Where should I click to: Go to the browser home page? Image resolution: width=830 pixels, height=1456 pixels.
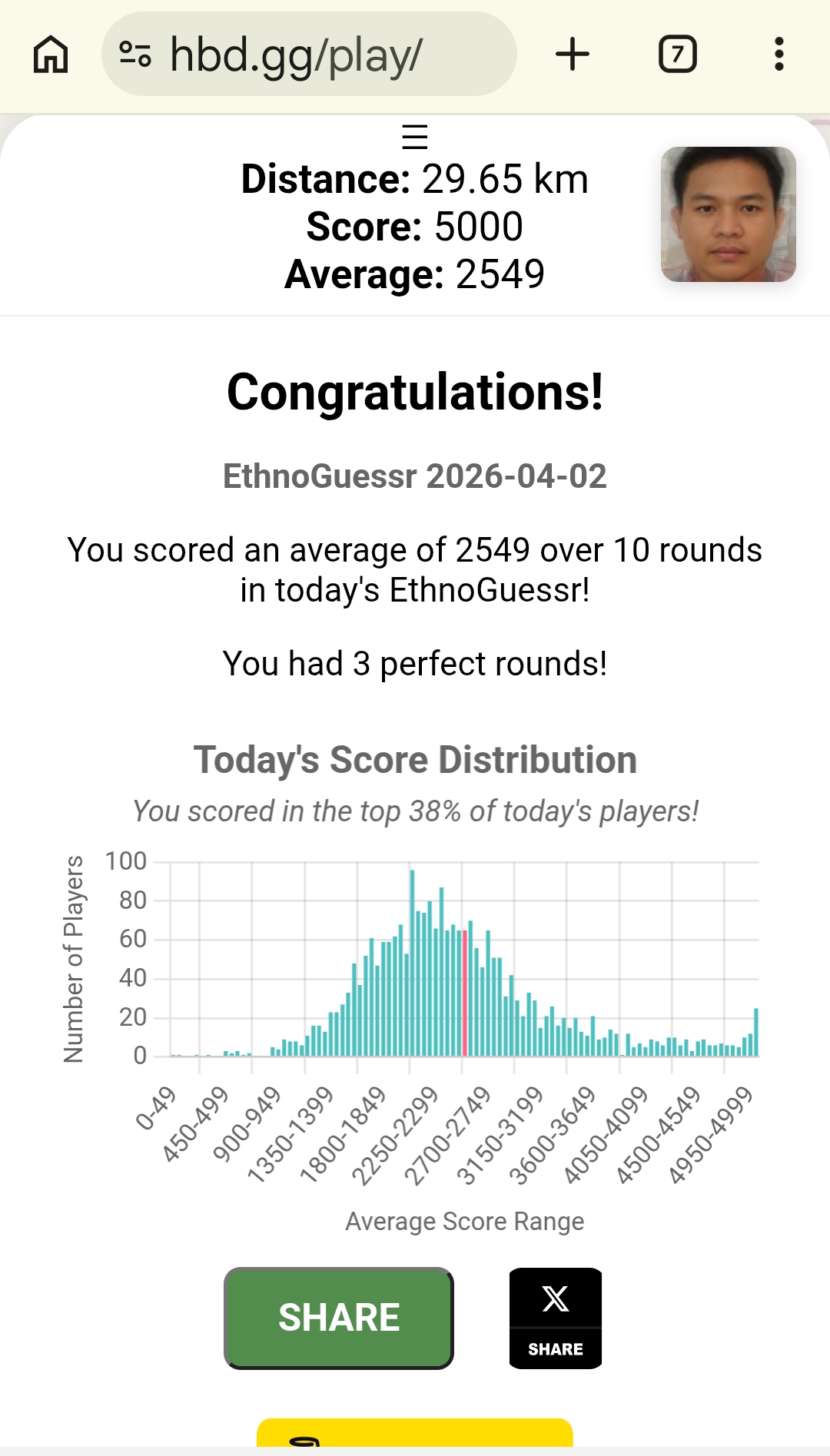[x=51, y=55]
